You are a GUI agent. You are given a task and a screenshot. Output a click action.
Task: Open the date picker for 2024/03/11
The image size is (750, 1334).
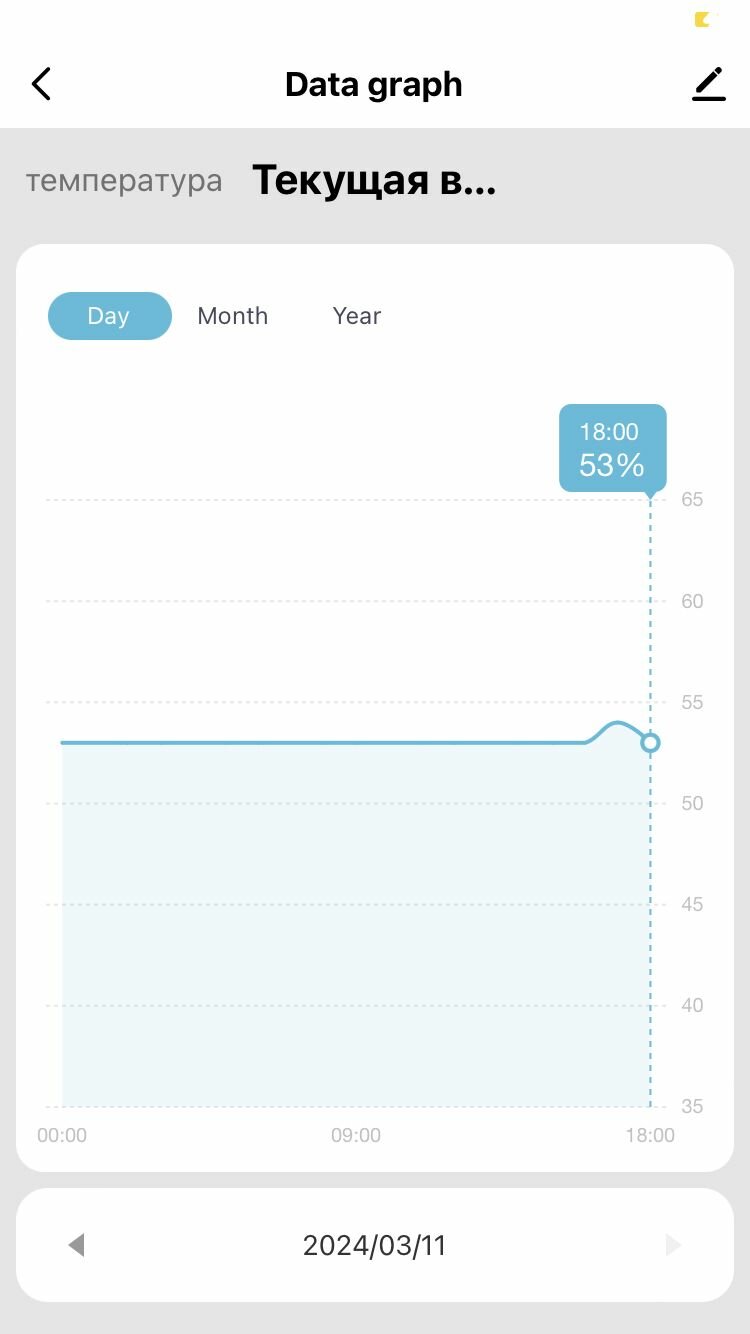click(x=375, y=1245)
